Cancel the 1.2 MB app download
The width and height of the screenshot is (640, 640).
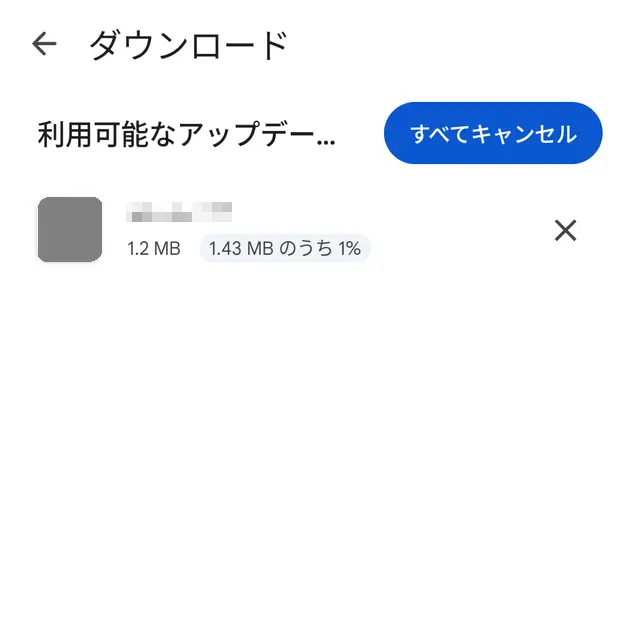[565, 231]
